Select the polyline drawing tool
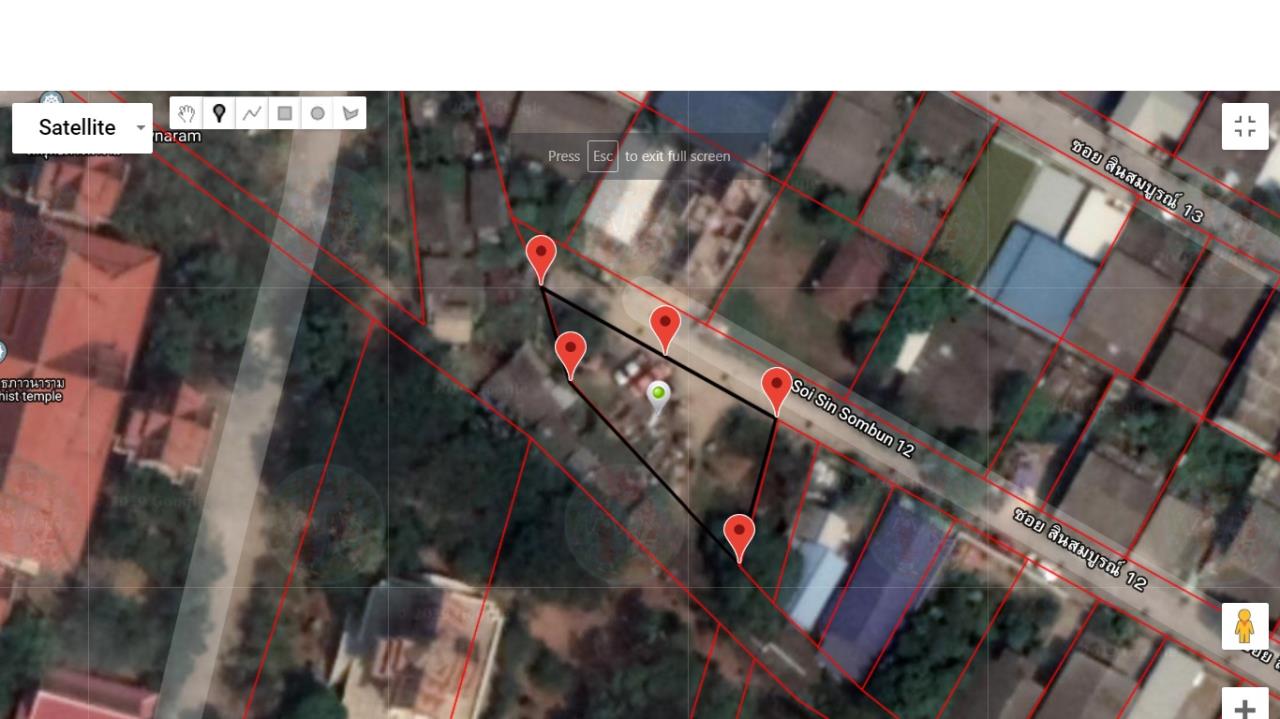Viewport: 1280px width, 719px height. point(252,113)
